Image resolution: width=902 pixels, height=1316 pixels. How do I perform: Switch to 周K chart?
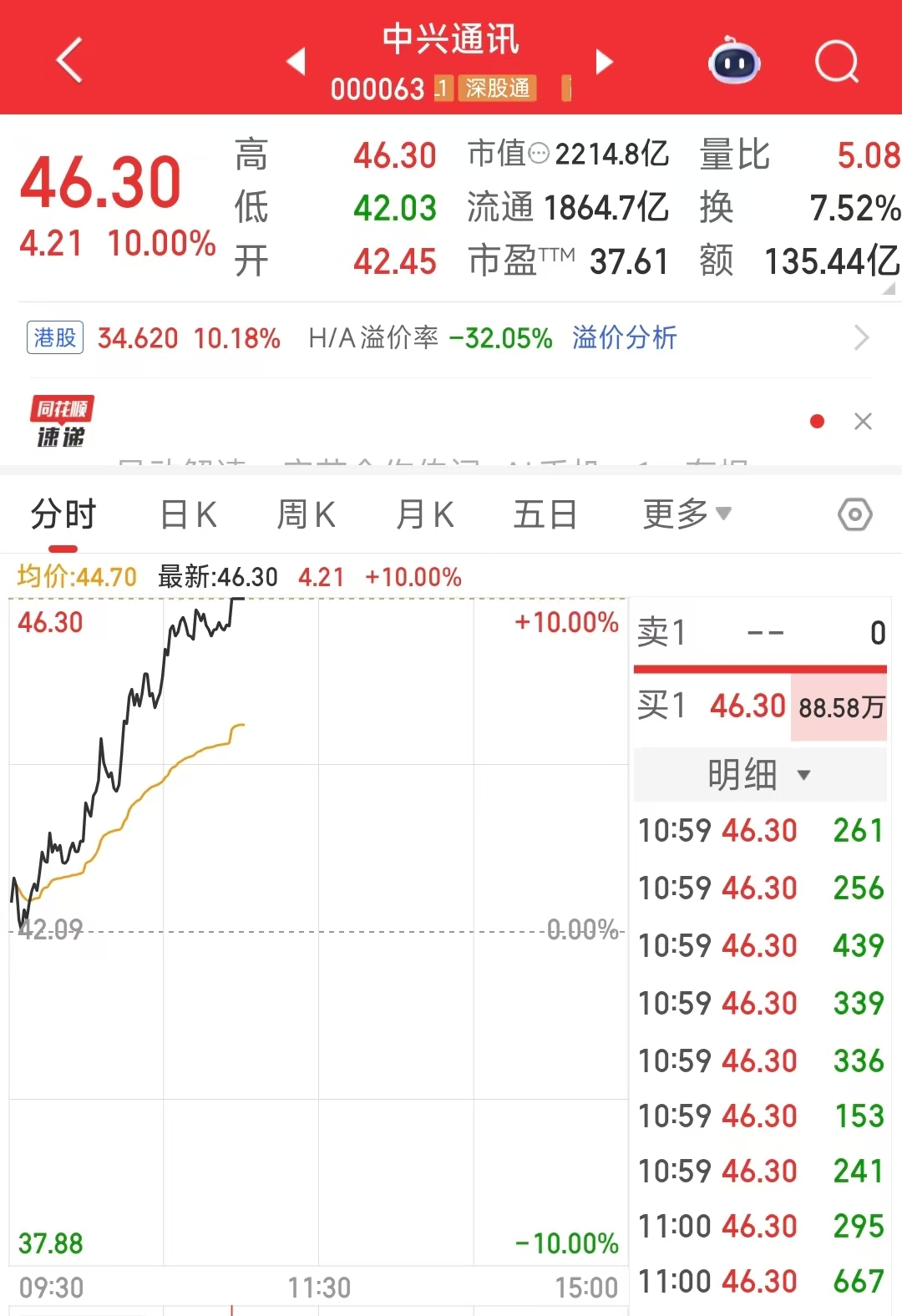[x=307, y=514]
